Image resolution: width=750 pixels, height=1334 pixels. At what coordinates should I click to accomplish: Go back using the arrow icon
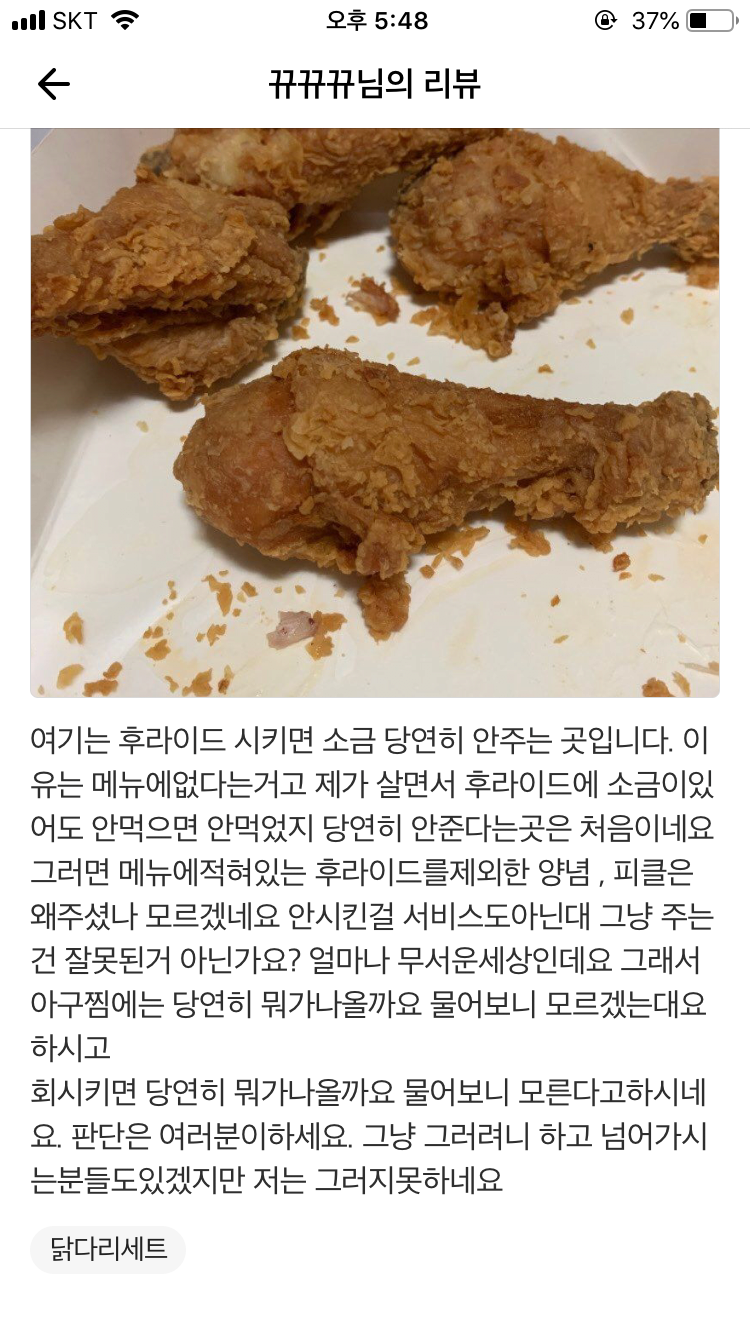click(x=53, y=85)
